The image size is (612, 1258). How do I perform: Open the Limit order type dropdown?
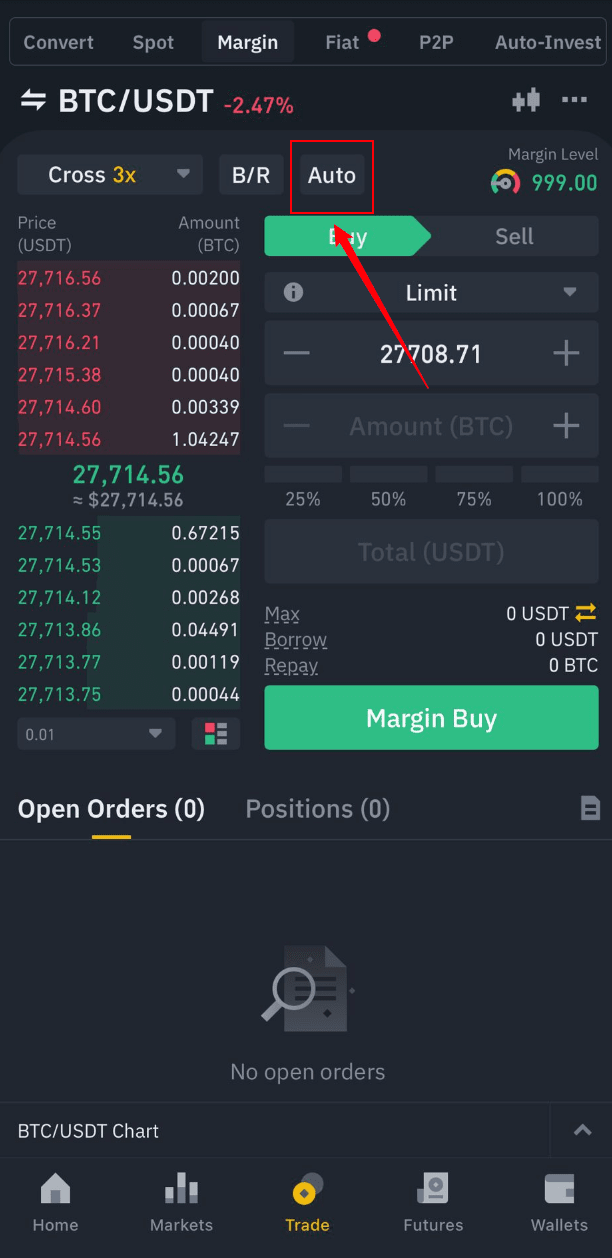coord(432,293)
